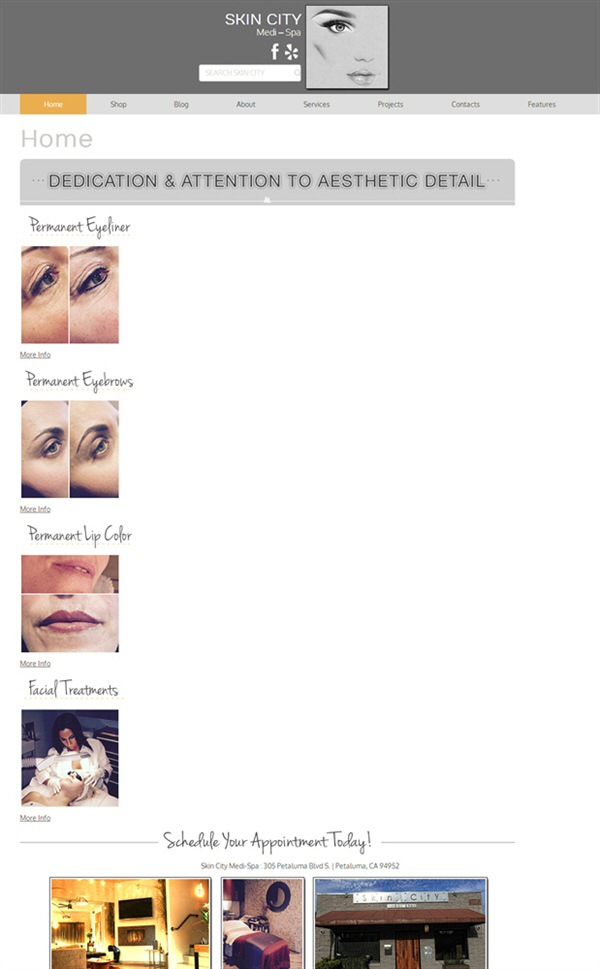The width and height of the screenshot is (600, 969).
Task: Open the Permanent Eyebrows photo
Action: coord(70,449)
